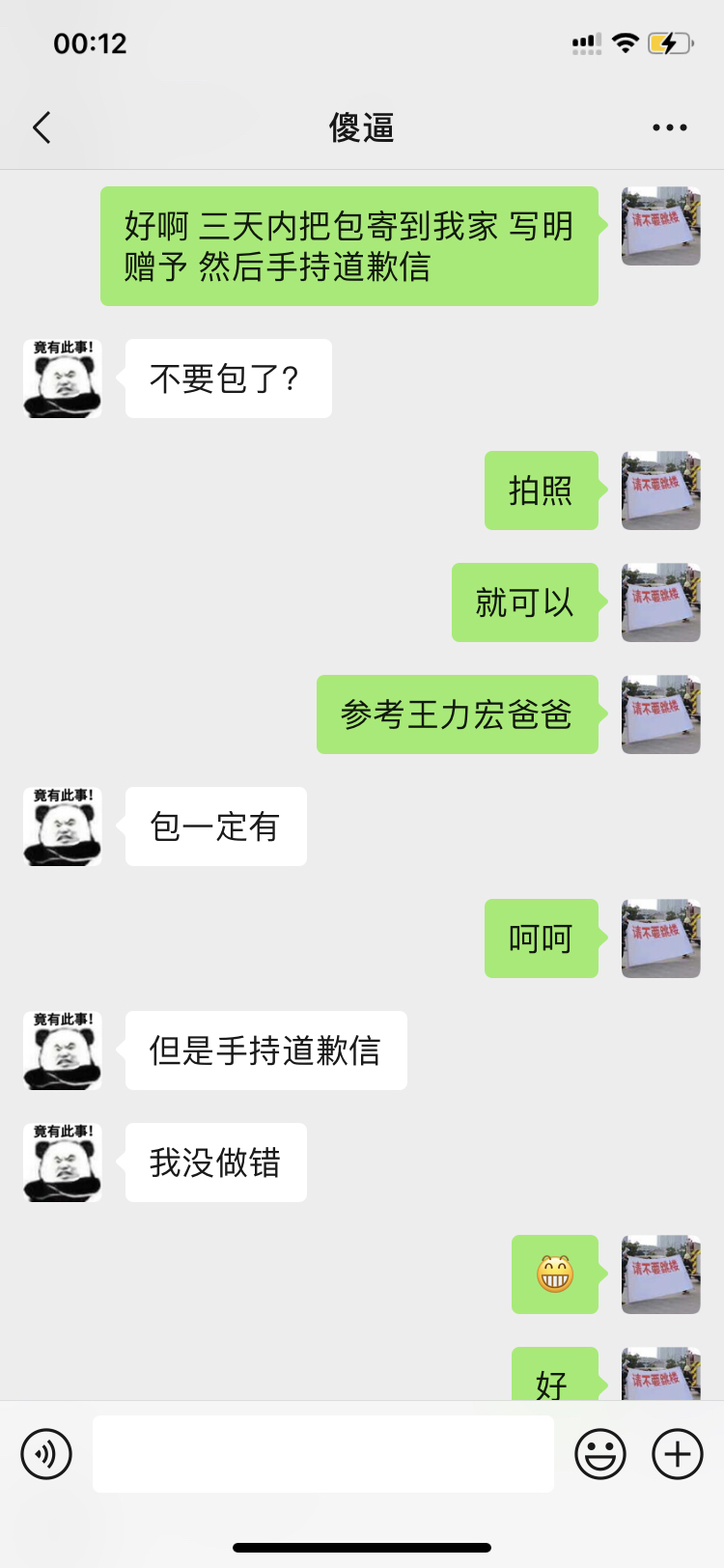Viewport: 724px width, 1568px height.
Task: Open the plus attachments menu
Action: (678, 1453)
